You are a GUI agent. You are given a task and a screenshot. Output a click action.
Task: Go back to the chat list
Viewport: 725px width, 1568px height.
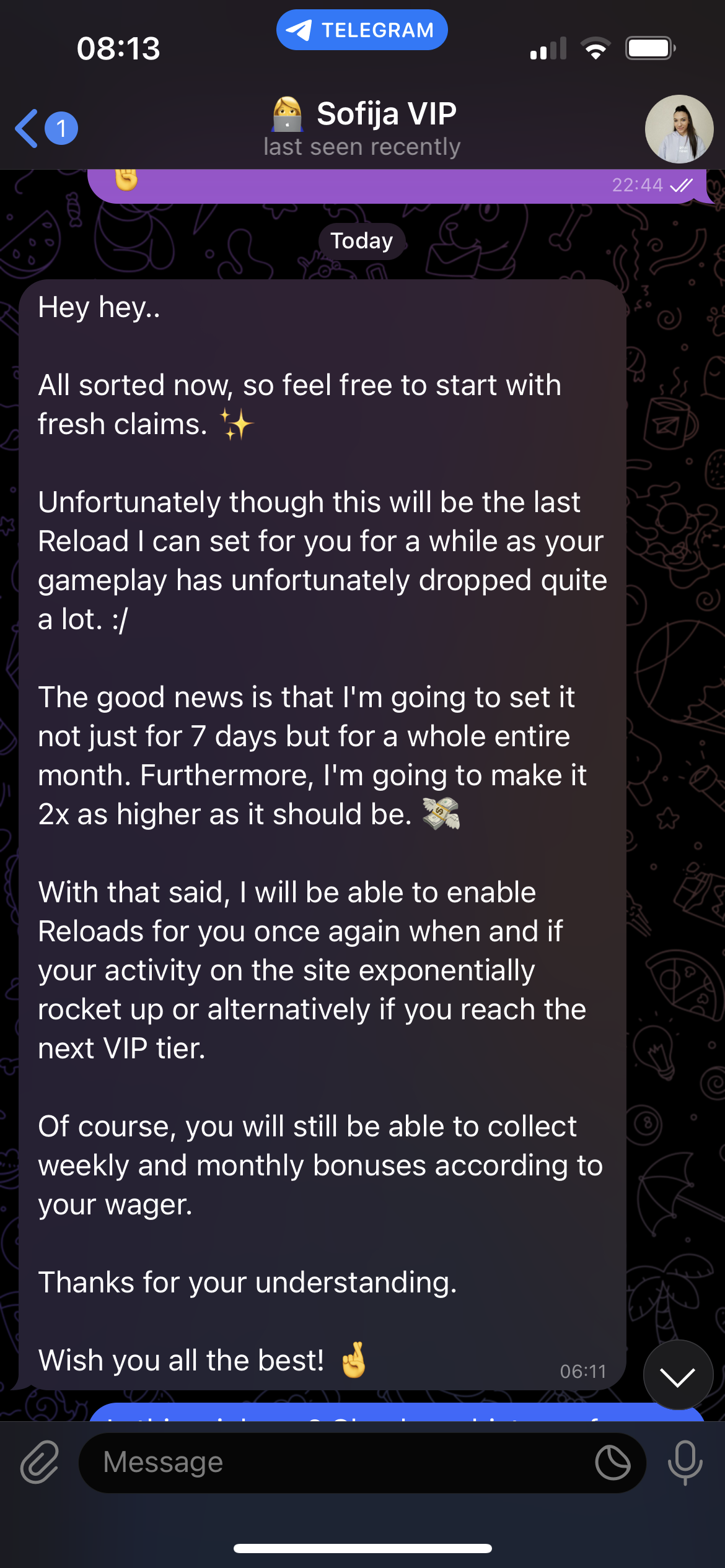pyautogui.click(x=46, y=128)
